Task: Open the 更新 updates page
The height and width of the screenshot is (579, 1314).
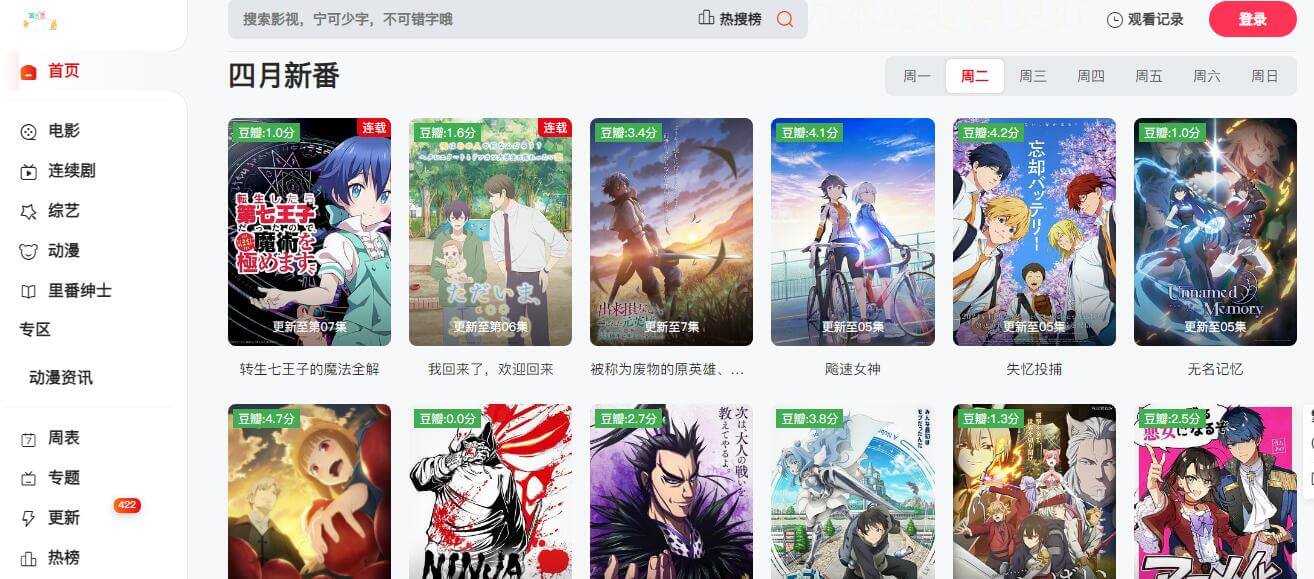Action: pos(62,518)
